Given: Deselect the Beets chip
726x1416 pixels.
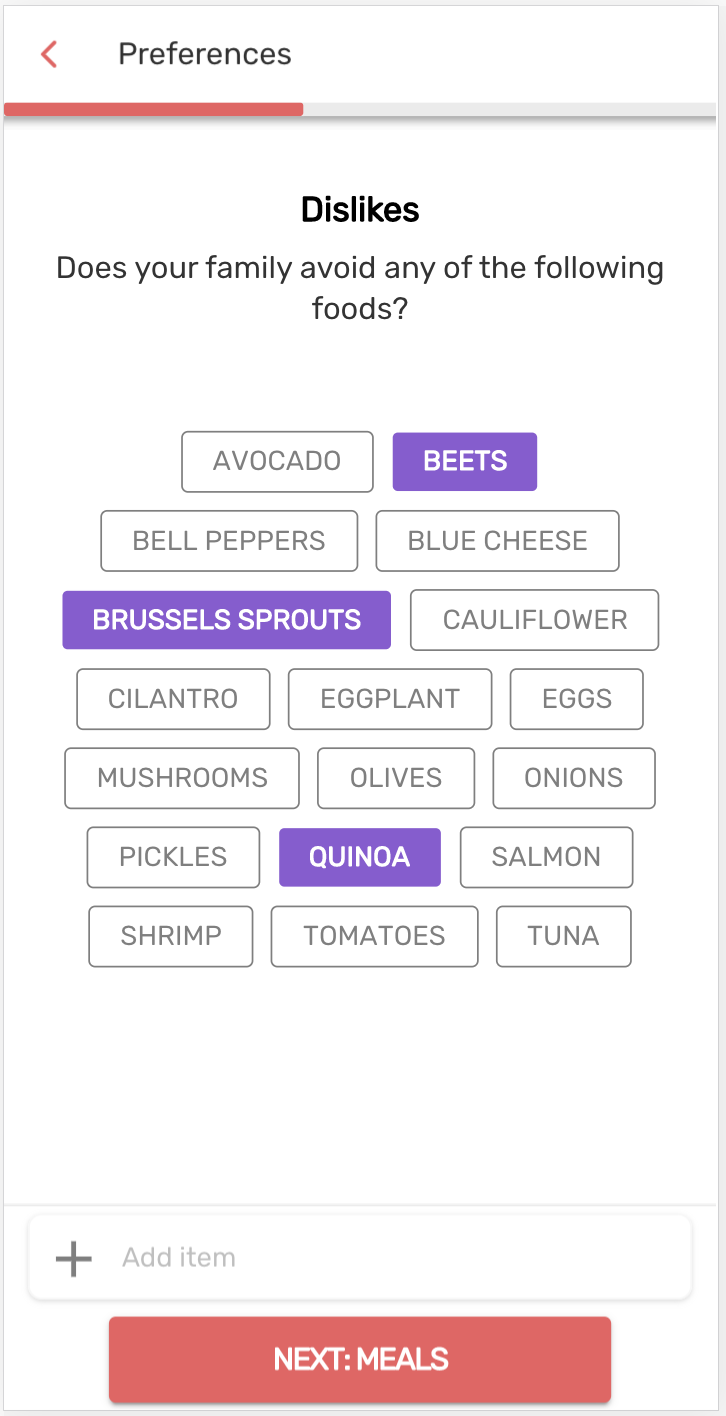Looking at the screenshot, I should tap(465, 461).
